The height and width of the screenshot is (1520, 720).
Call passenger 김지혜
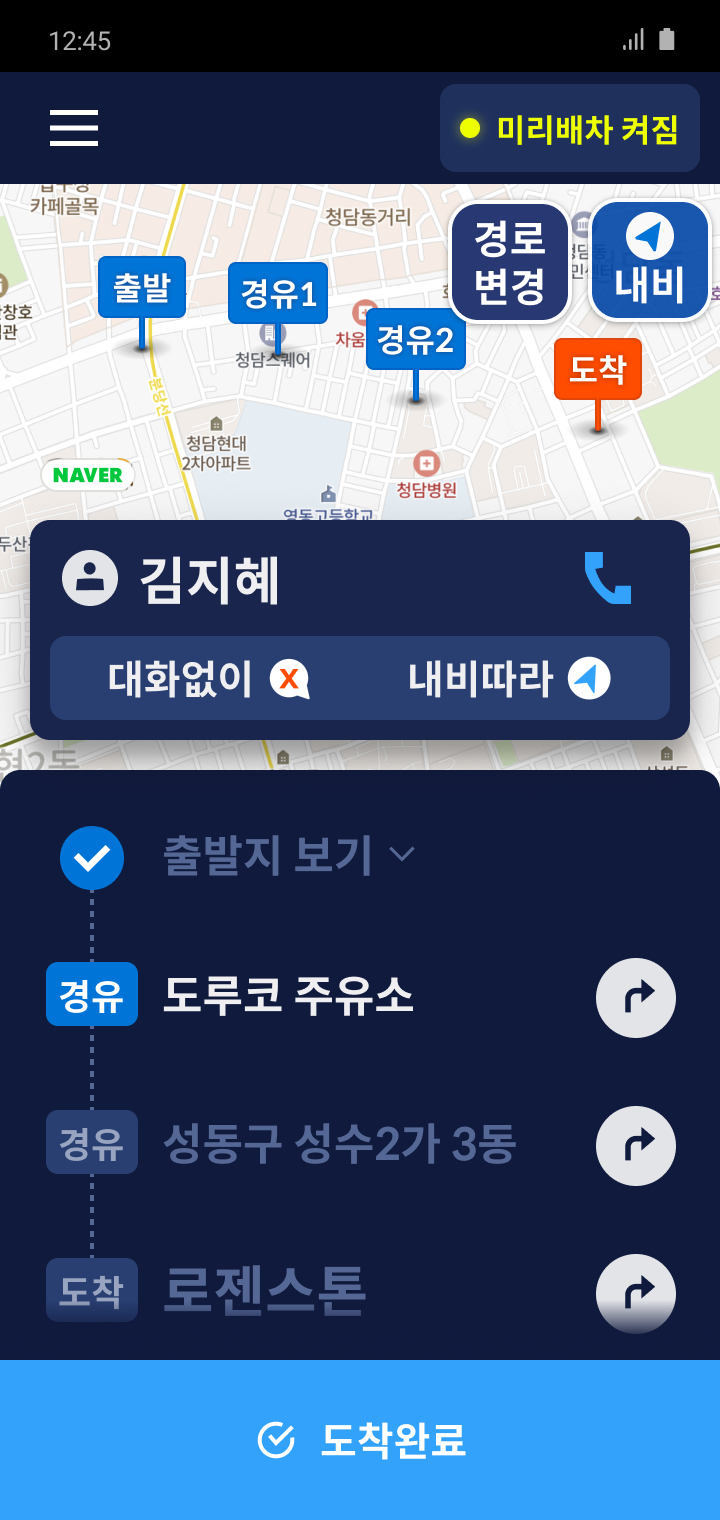click(x=607, y=579)
